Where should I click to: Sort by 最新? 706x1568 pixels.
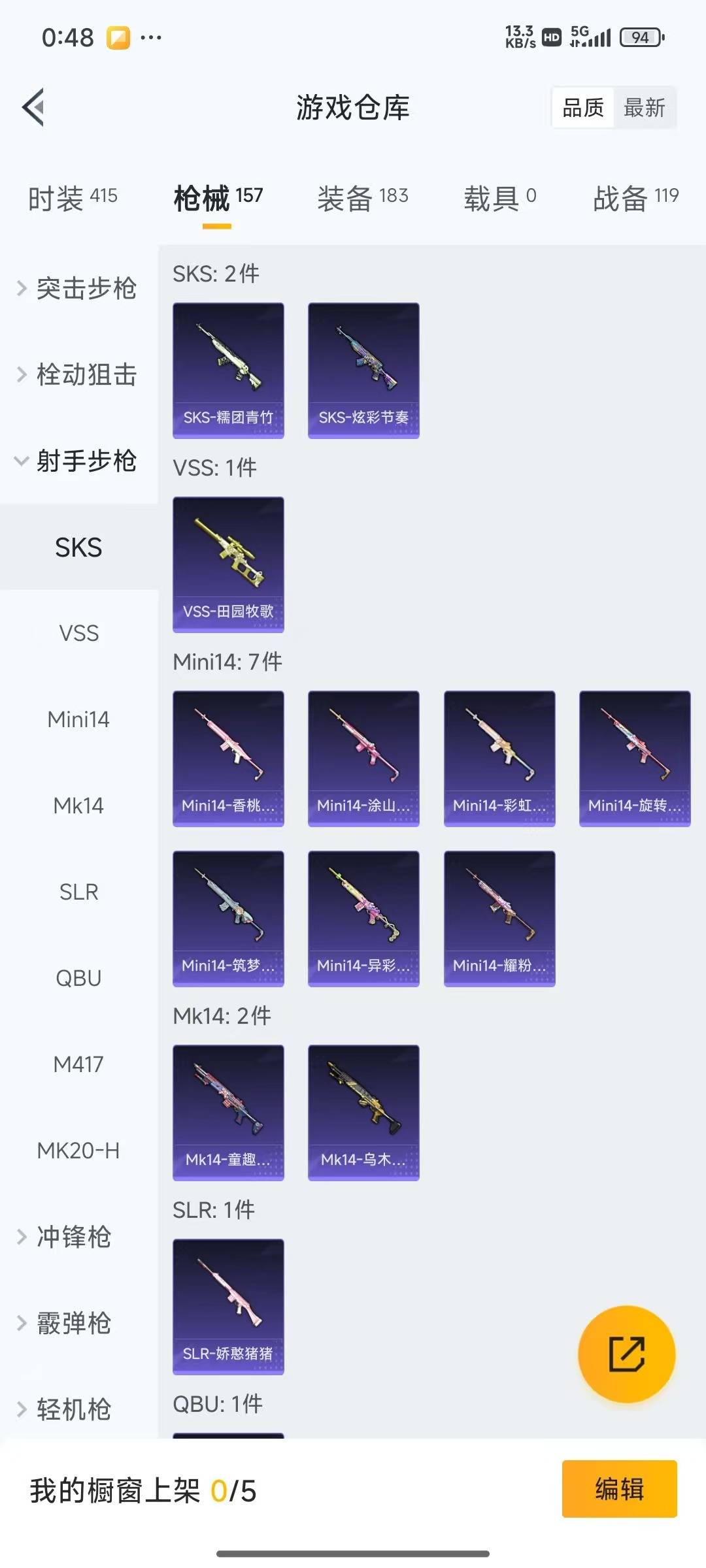(x=644, y=108)
